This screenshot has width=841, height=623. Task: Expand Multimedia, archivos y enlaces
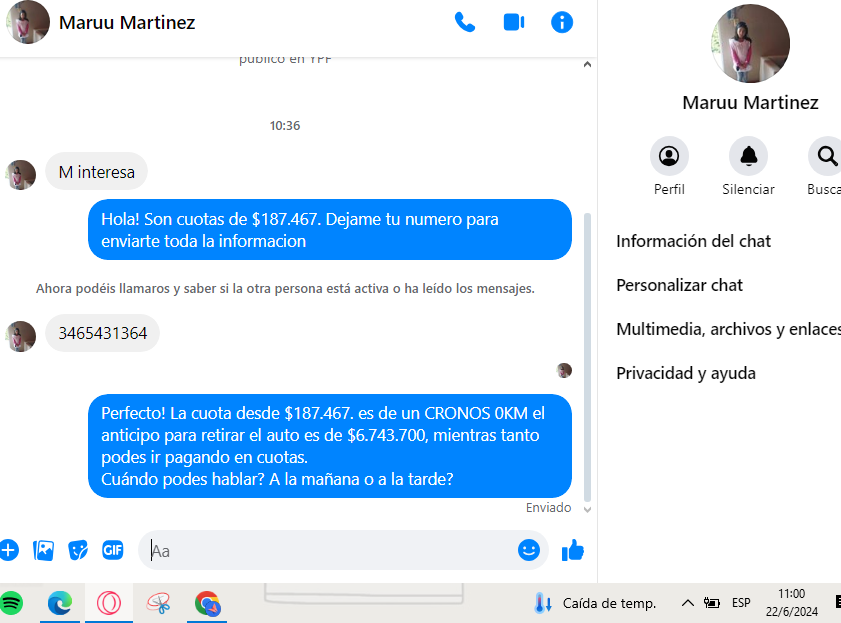(x=727, y=329)
